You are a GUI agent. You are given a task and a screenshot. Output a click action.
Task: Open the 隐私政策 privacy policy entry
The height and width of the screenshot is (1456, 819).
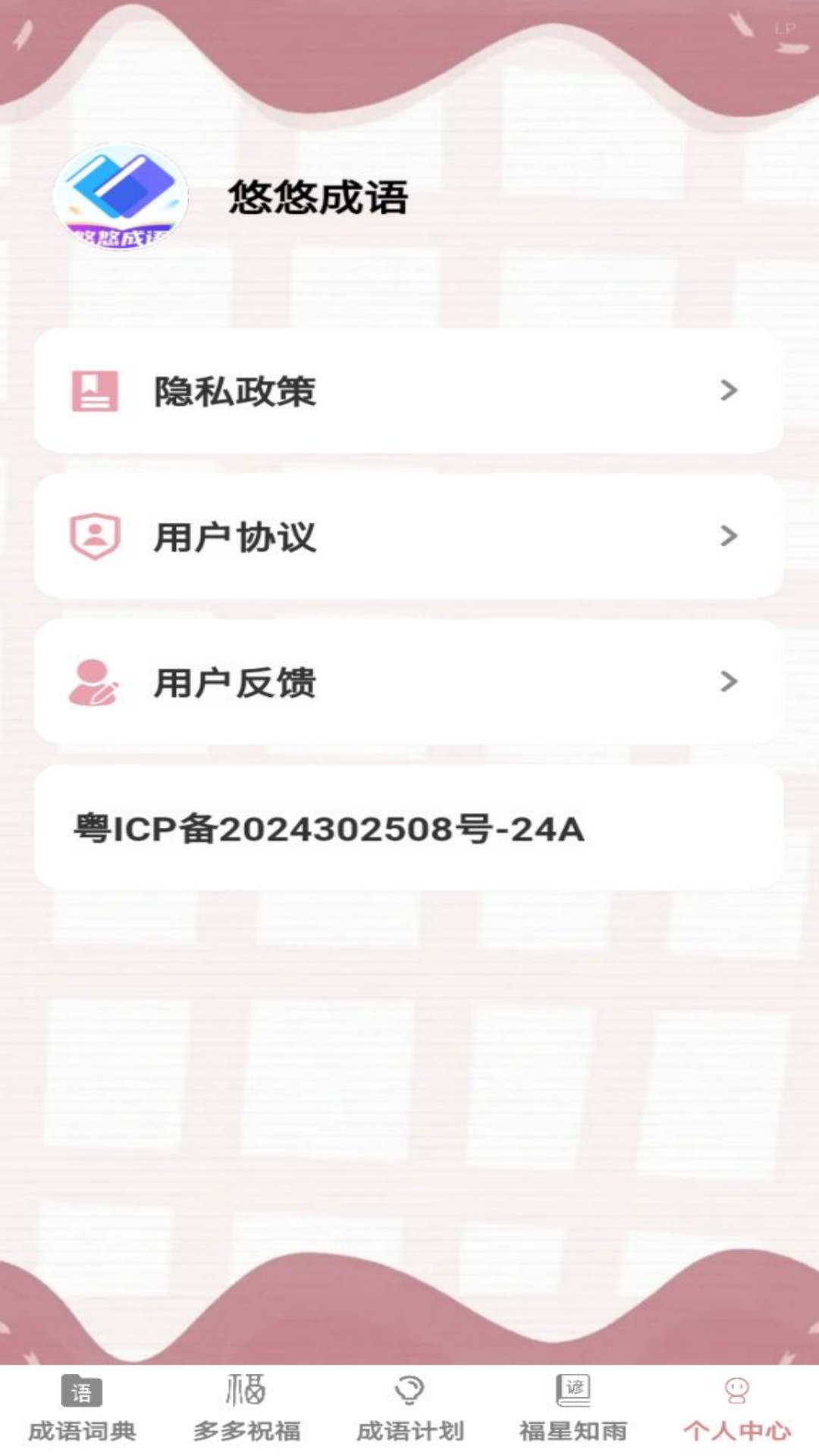click(235, 391)
